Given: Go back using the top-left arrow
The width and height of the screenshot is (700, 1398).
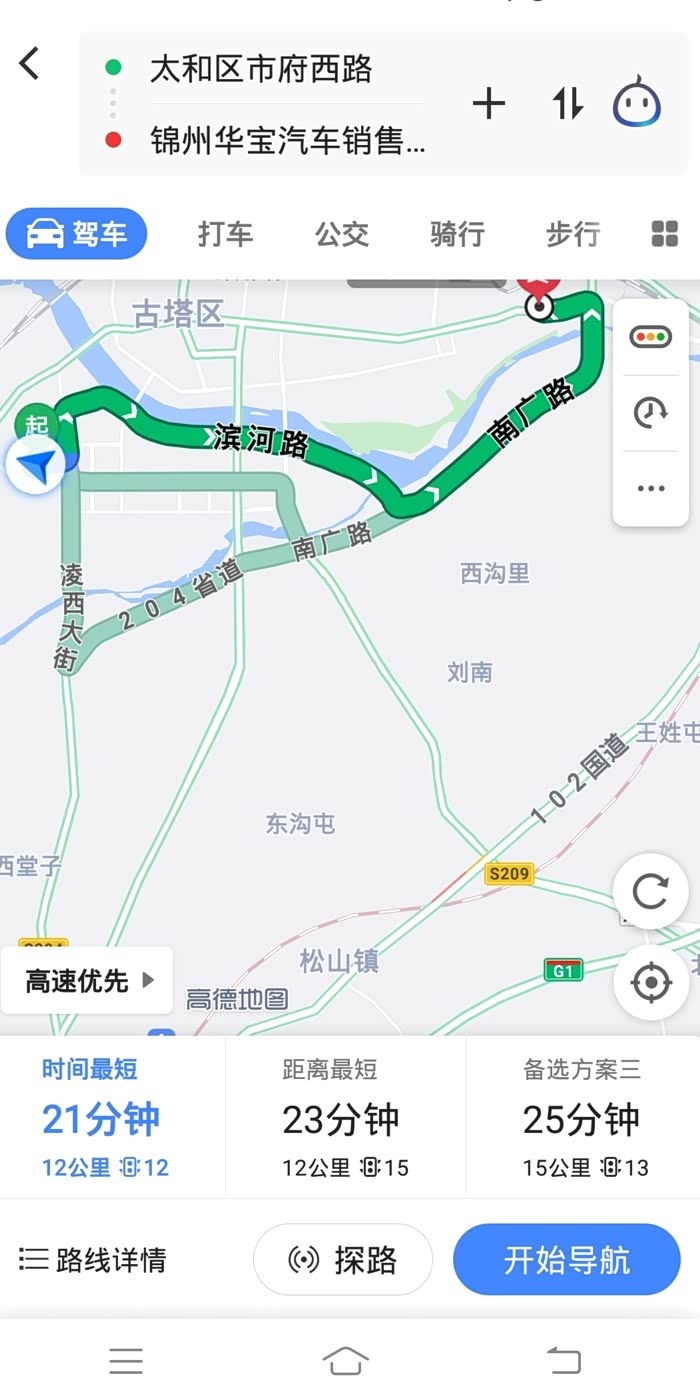Looking at the screenshot, I should coord(30,65).
